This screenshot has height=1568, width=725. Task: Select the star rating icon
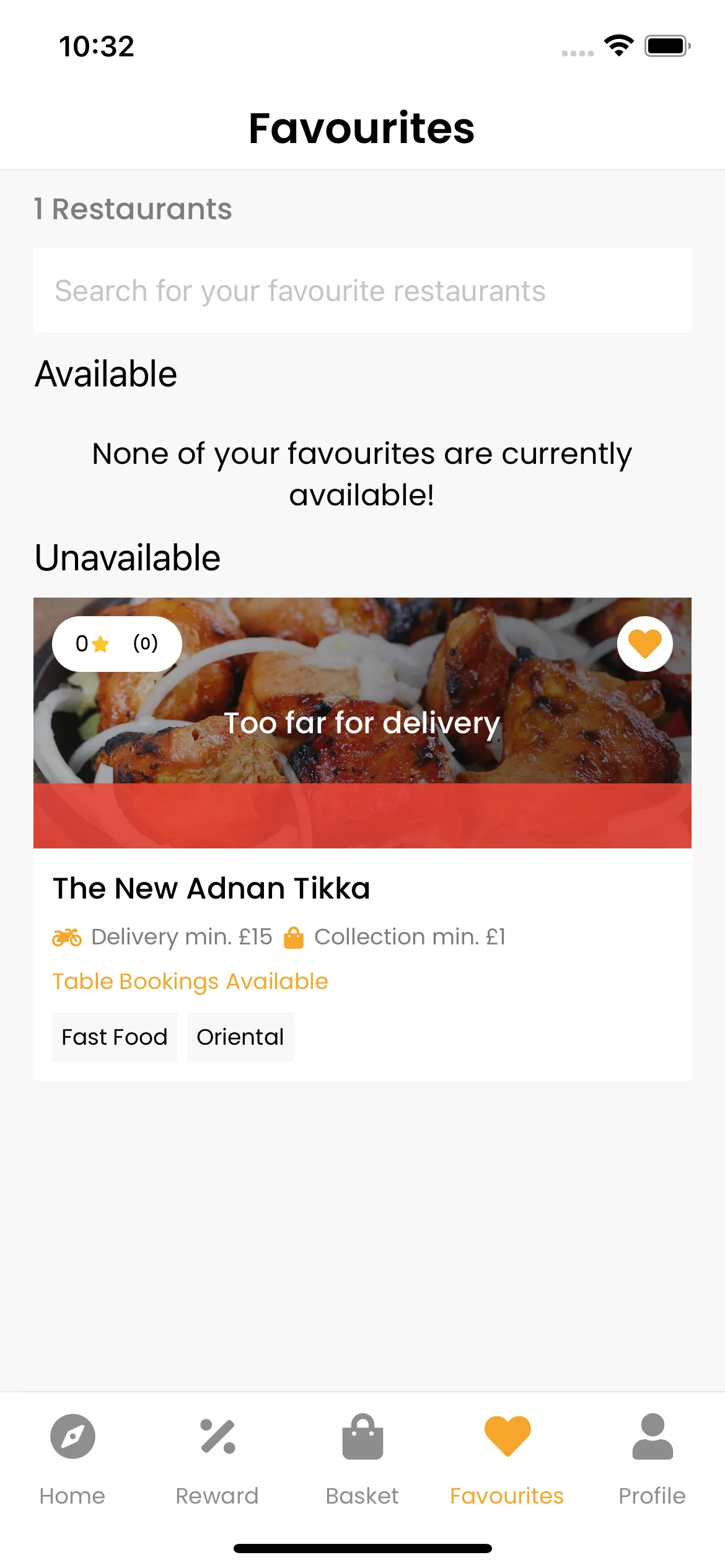(100, 643)
